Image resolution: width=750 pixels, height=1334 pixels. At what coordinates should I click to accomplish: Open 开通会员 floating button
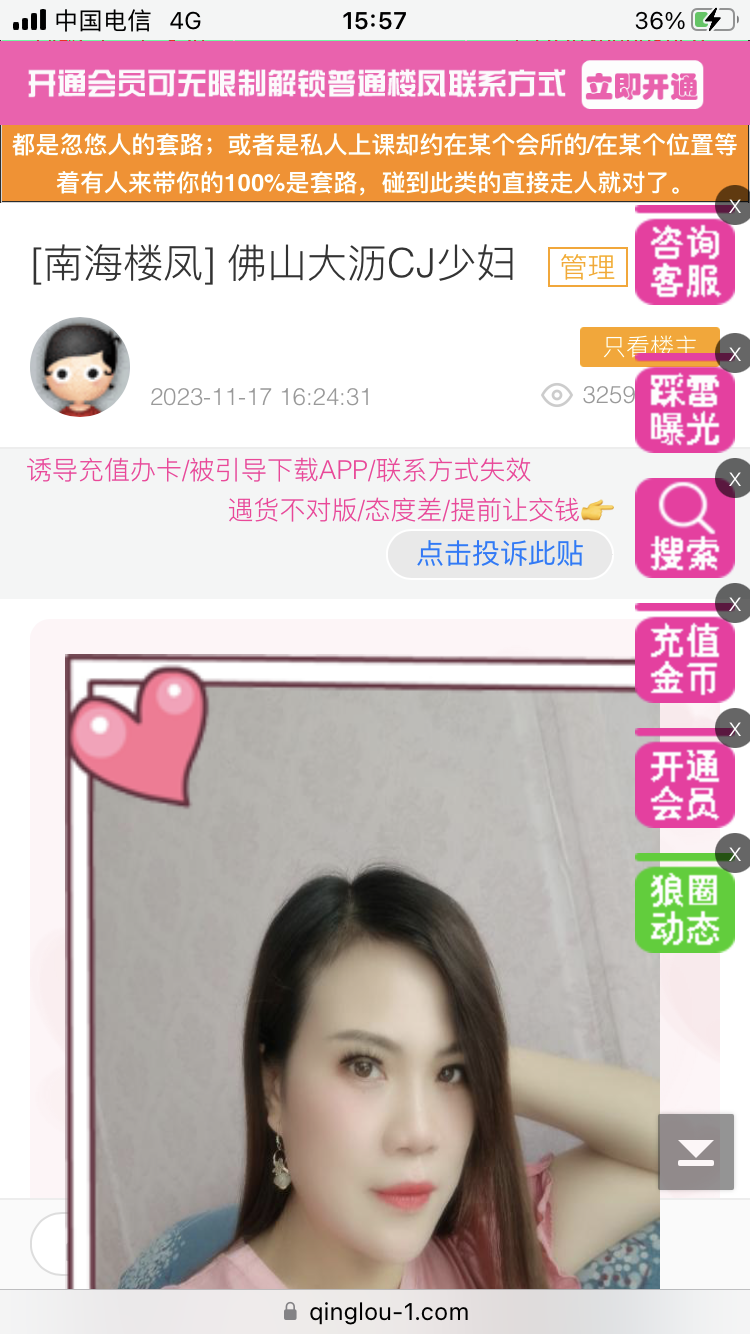[x=685, y=785]
